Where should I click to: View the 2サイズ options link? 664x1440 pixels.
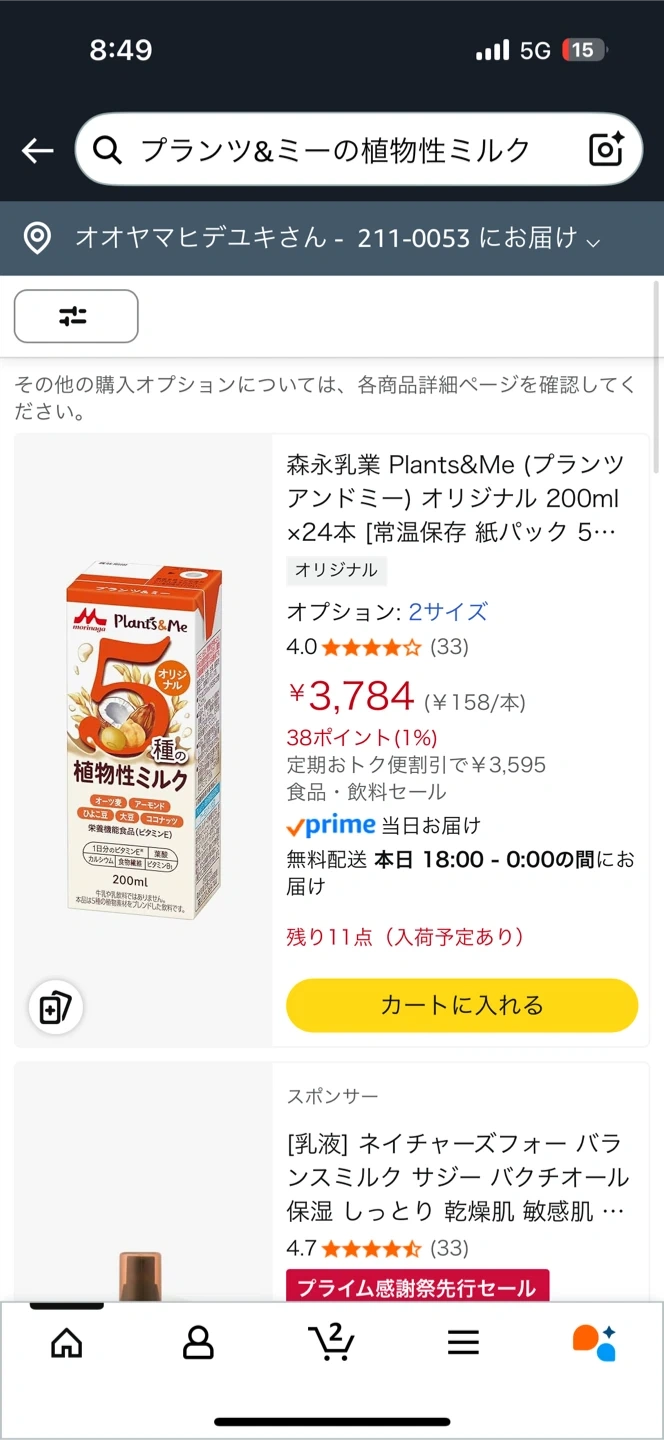click(x=448, y=612)
